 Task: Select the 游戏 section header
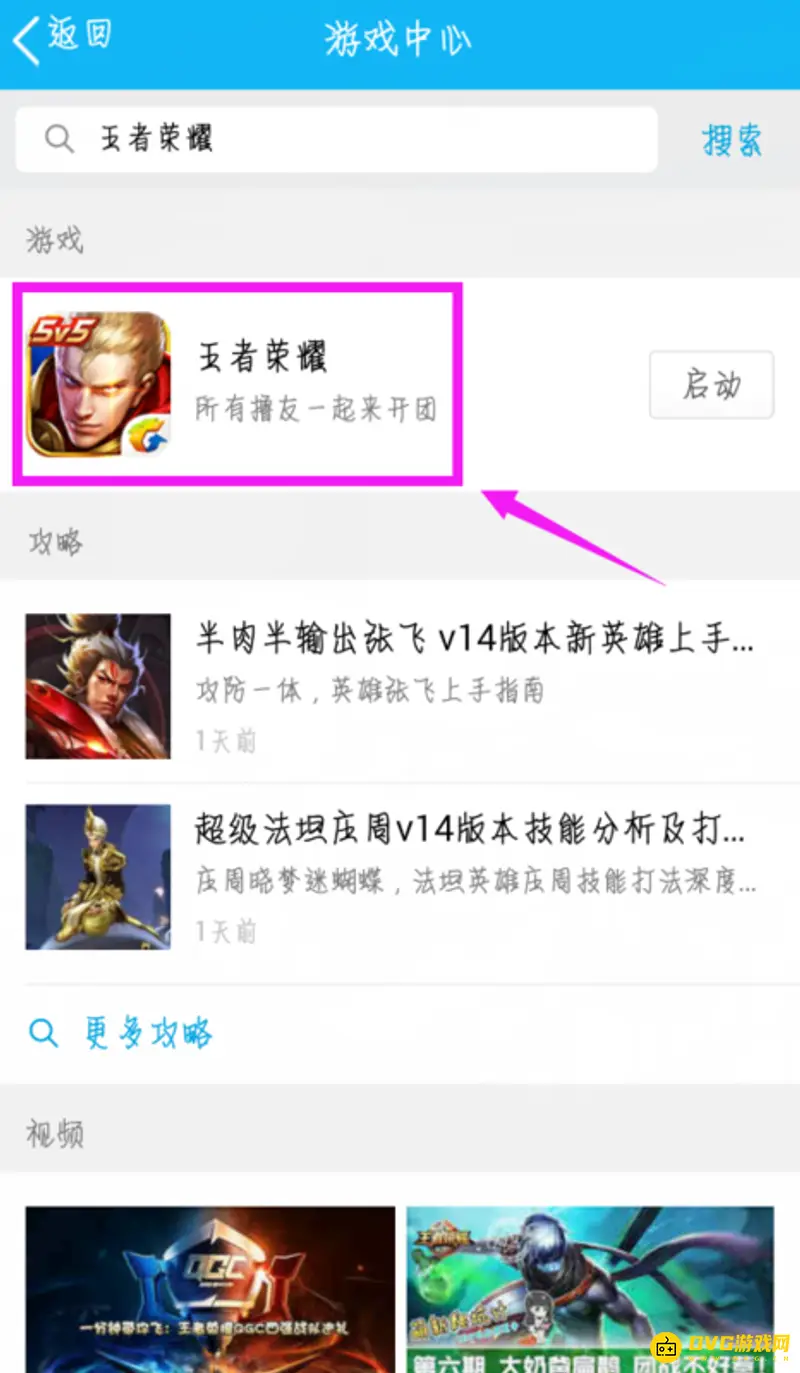[54, 239]
